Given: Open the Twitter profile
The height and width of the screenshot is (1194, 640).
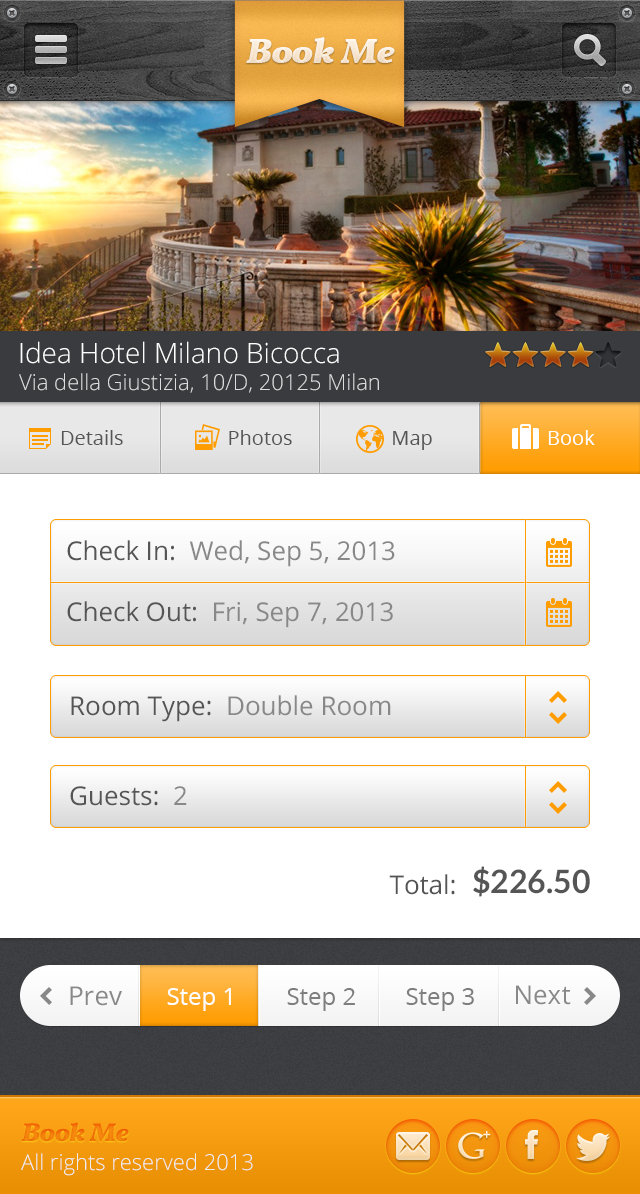Looking at the screenshot, I should click(x=592, y=1146).
